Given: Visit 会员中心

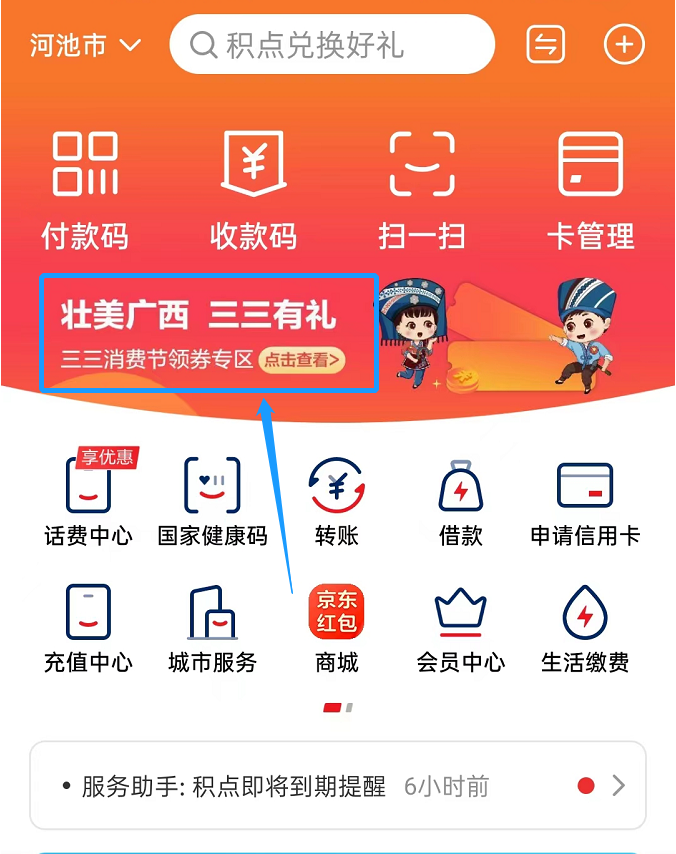Looking at the screenshot, I should (460, 627).
